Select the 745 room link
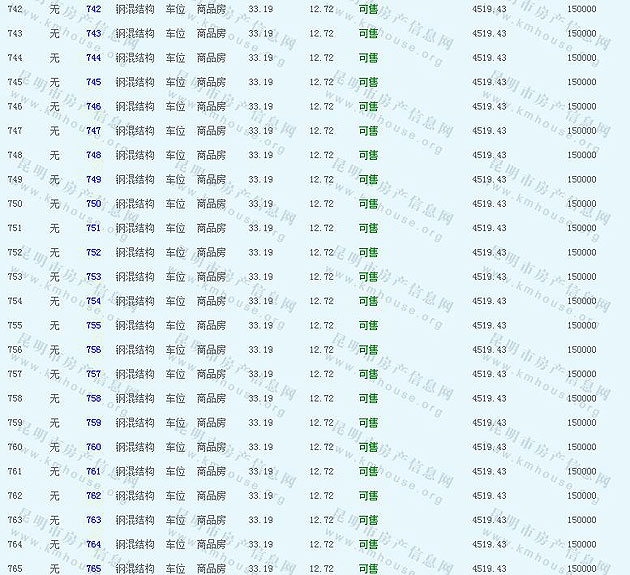Image resolution: width=630 pixels, height=575 pixels. click(94, 82)
